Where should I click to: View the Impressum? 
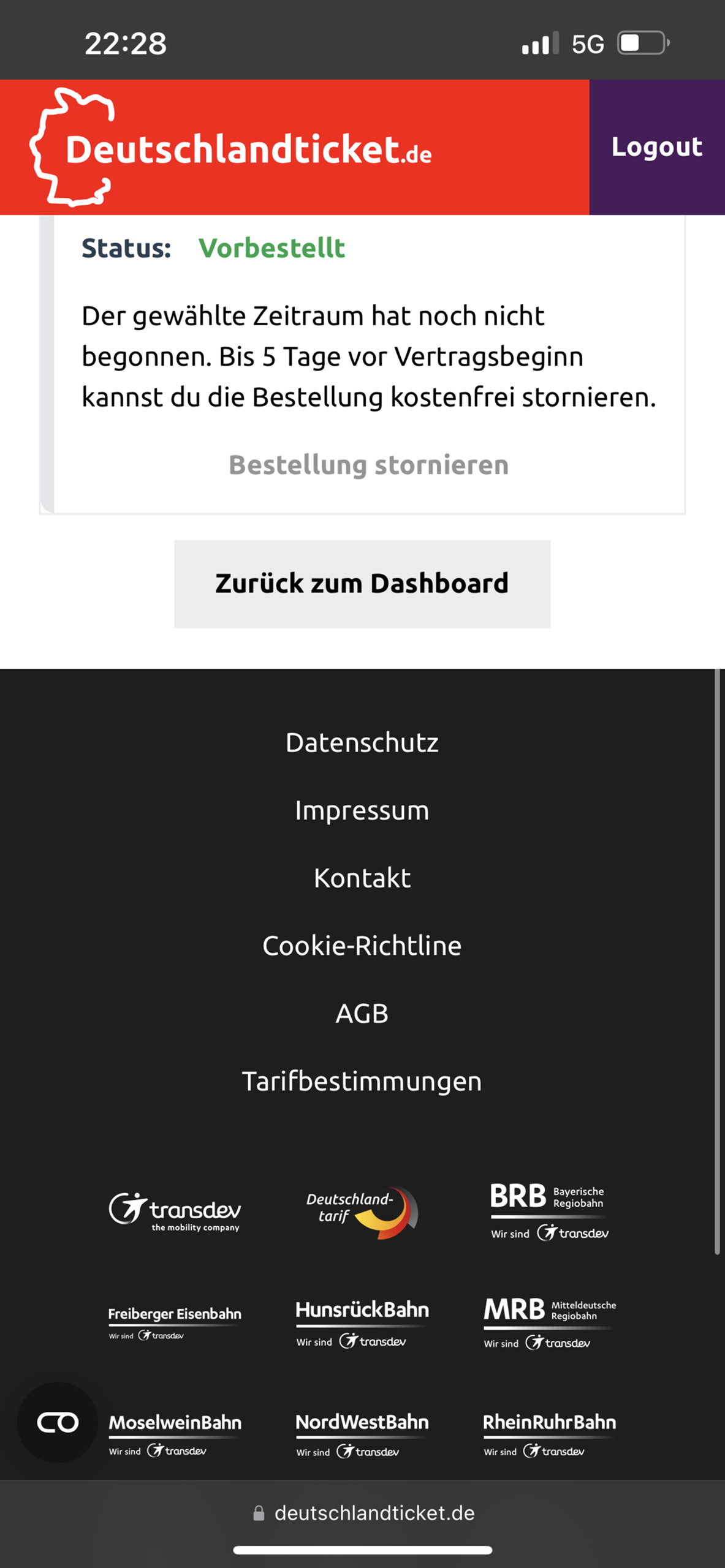coord(362,810)
